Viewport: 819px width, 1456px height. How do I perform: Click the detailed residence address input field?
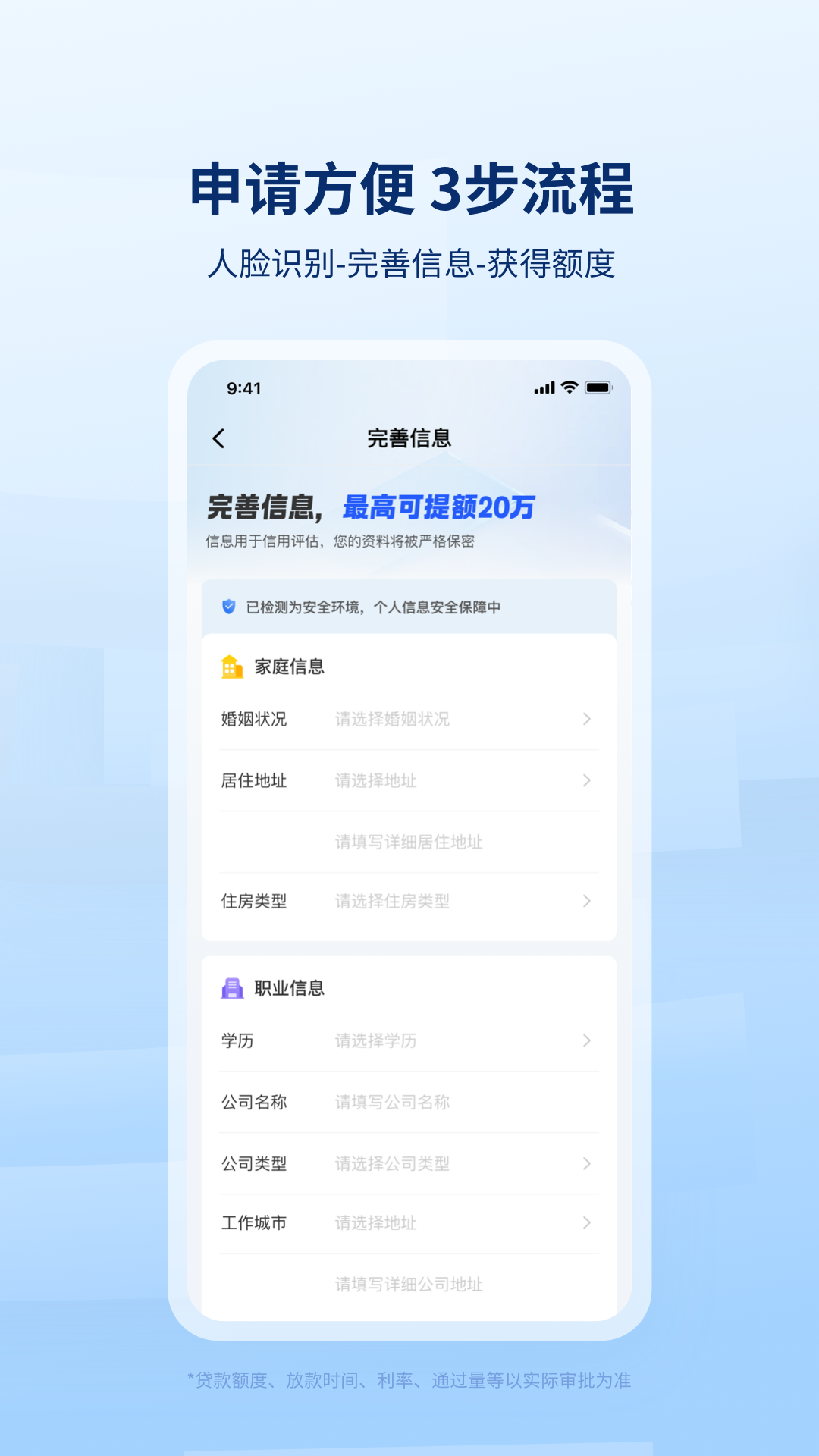point(408,842)
